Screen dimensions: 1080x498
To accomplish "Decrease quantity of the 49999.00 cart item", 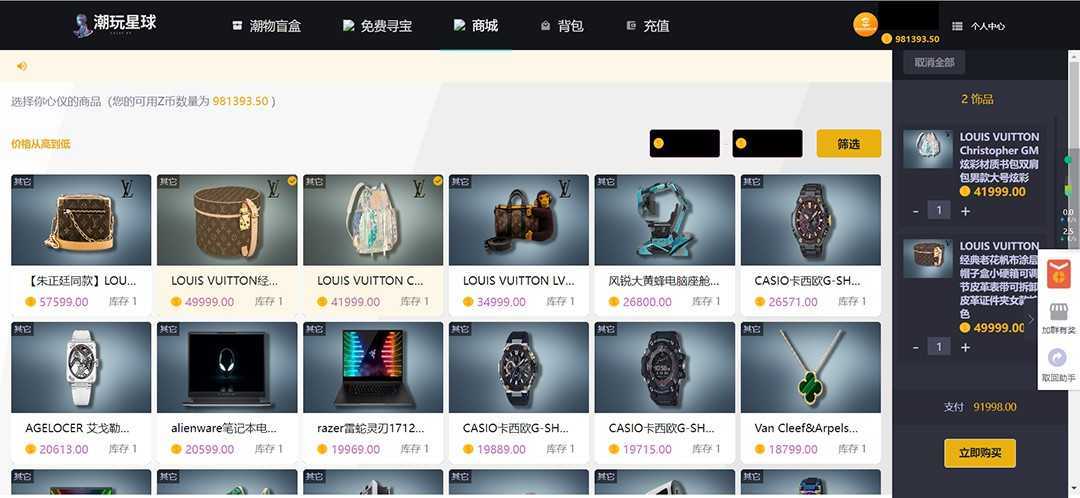I will 916,347.
